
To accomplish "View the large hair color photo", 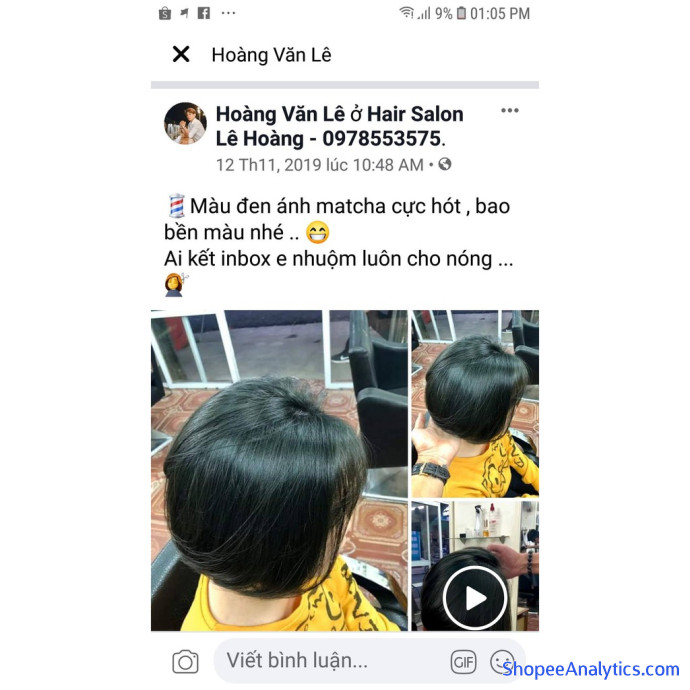I will click(279, 470).
